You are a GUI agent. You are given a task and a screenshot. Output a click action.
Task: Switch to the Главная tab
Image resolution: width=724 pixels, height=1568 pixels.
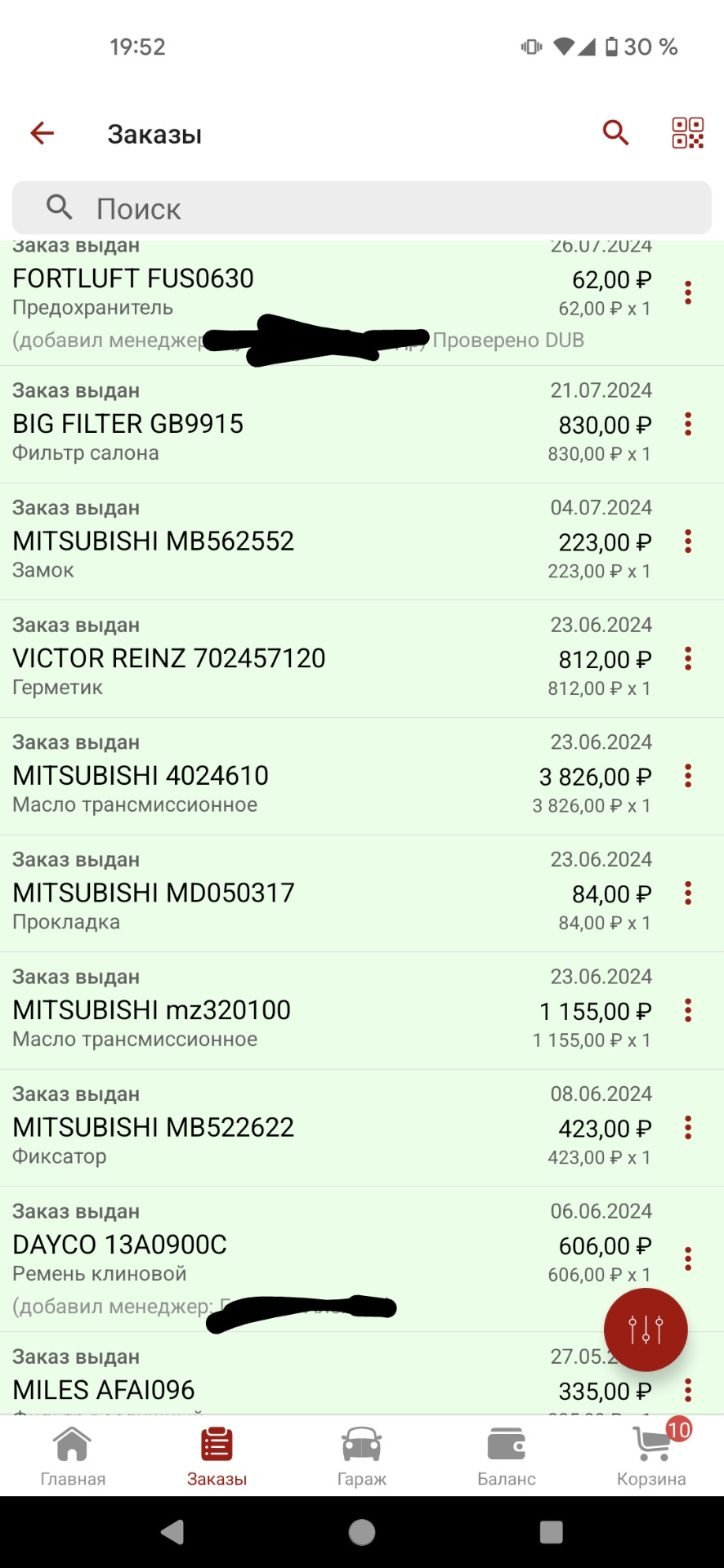pyautogui.click(x=73, y=1458)
